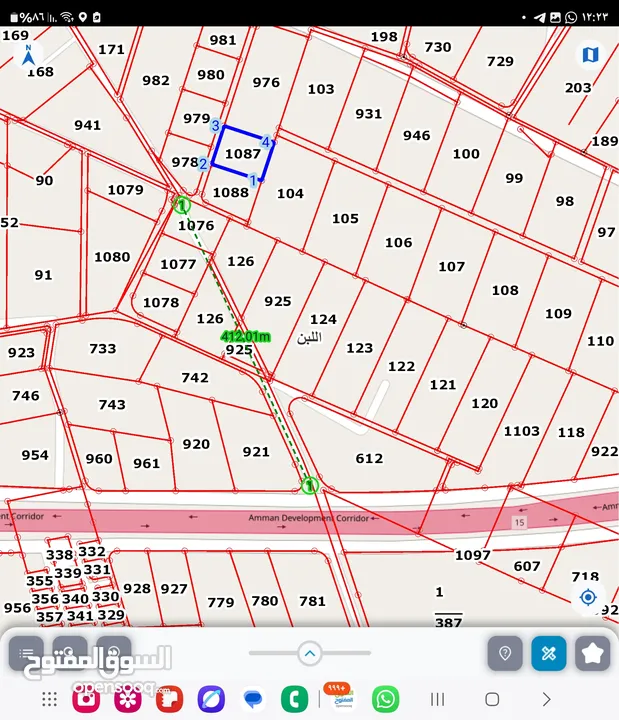Open the Messages app from the taskbar
Viewport: 619px width, 720px height.
253,698
